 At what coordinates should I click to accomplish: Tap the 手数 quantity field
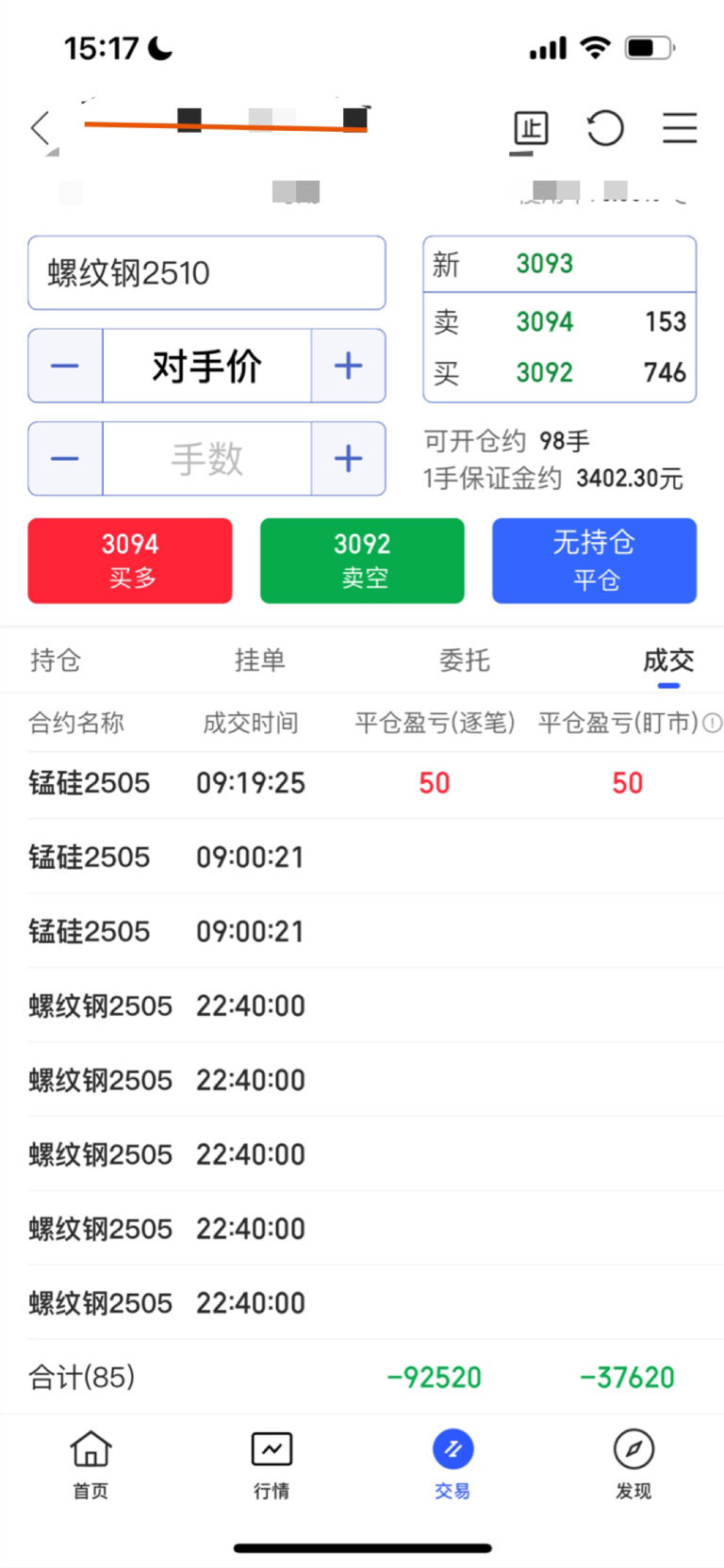tap(206, 459)
